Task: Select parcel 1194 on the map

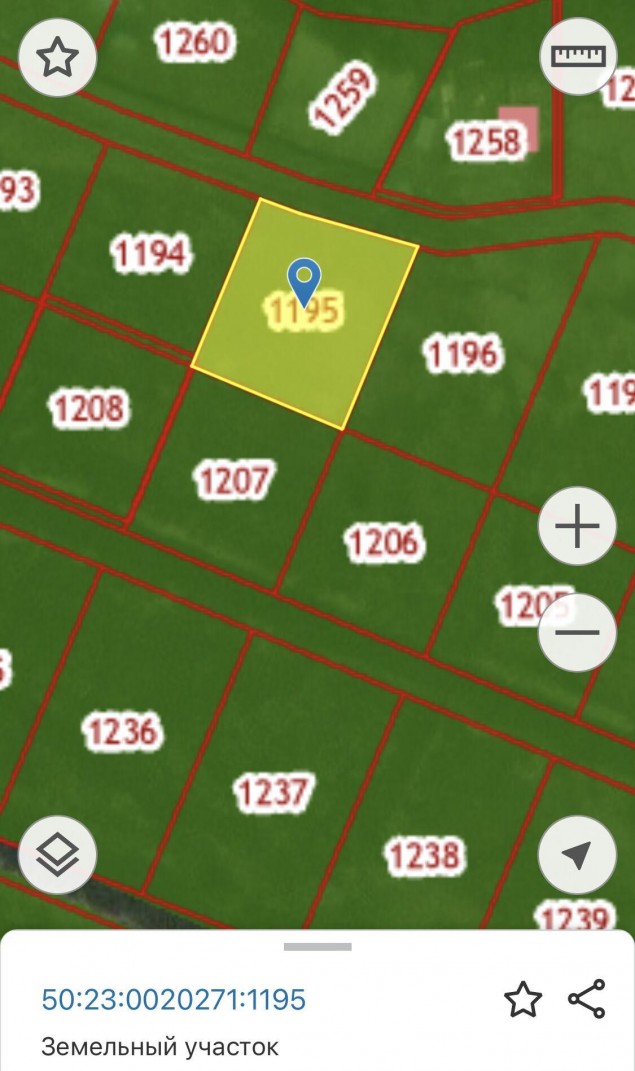Action: [150, 253]
